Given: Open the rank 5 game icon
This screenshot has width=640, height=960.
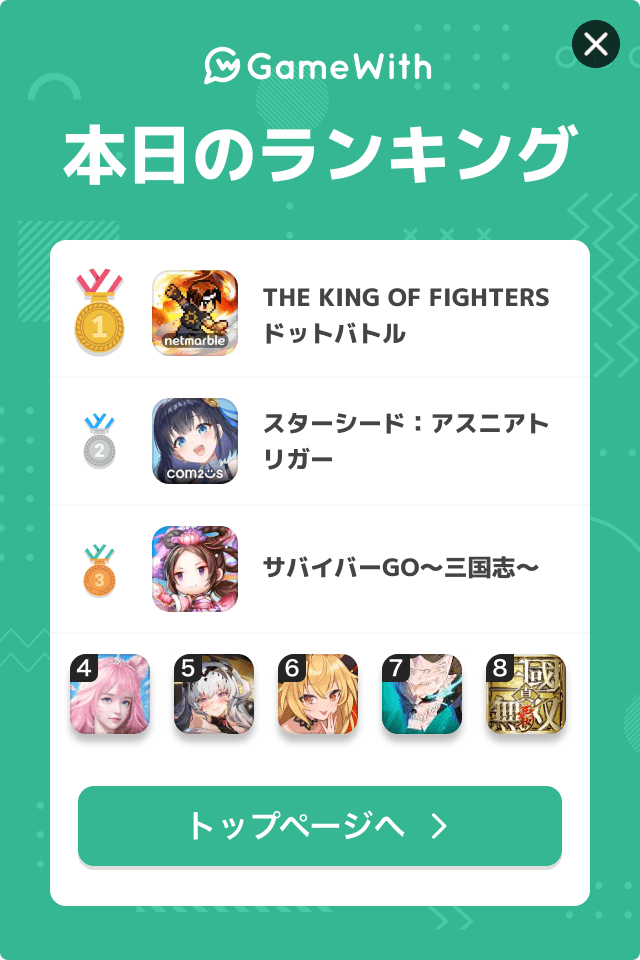Looking at the screenshot, I should pos(214,695).
